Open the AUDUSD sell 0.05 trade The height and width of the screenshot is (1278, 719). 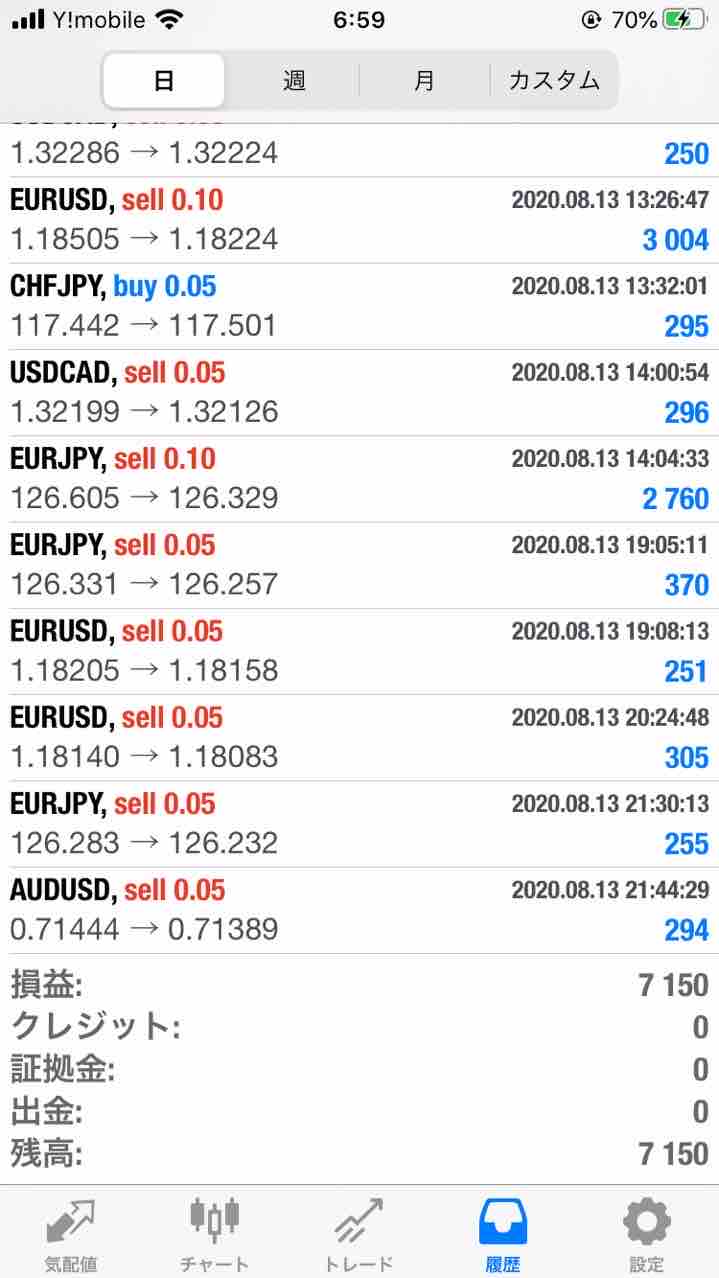pyautogui.click(x=359, y=909)
